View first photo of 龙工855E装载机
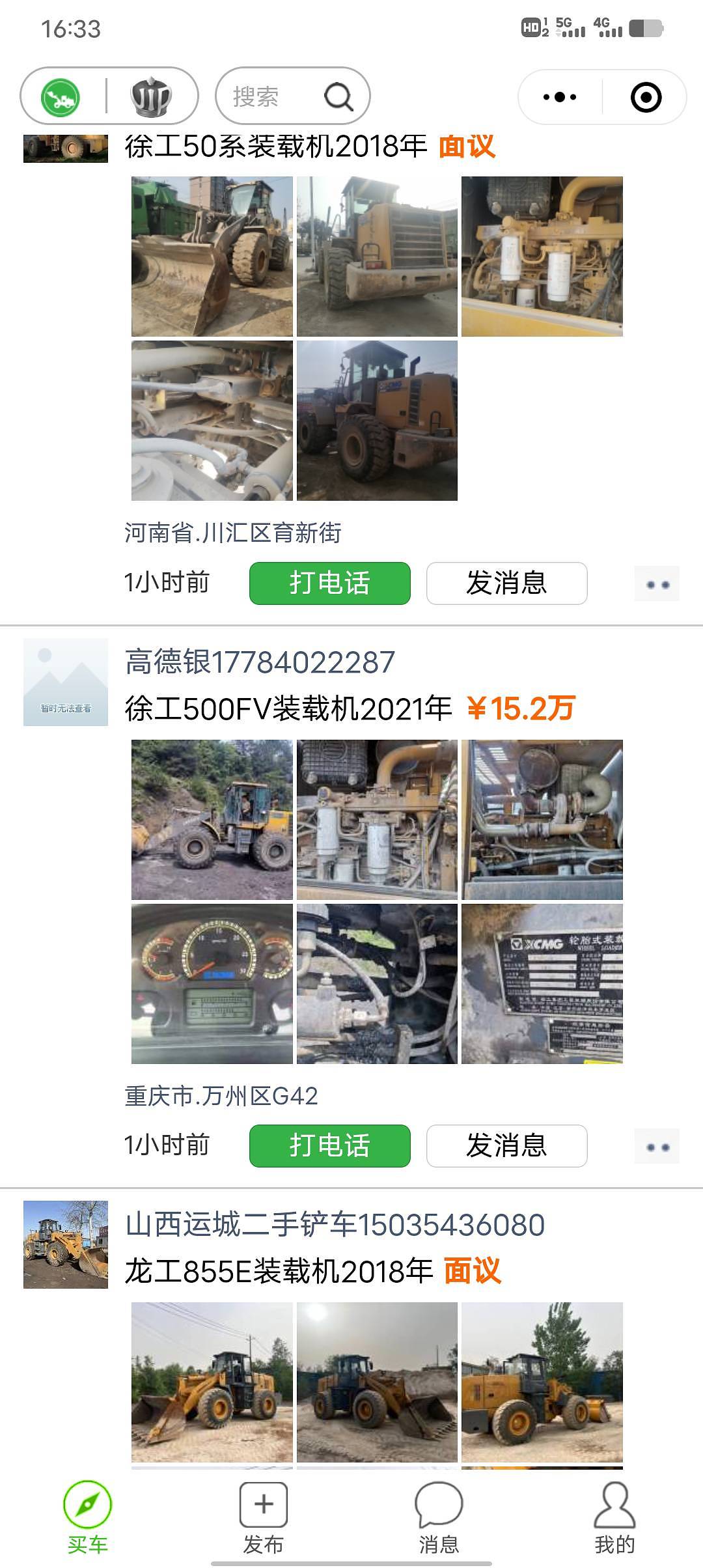This screenshot has height=1568, width=703. point(212,1382)
